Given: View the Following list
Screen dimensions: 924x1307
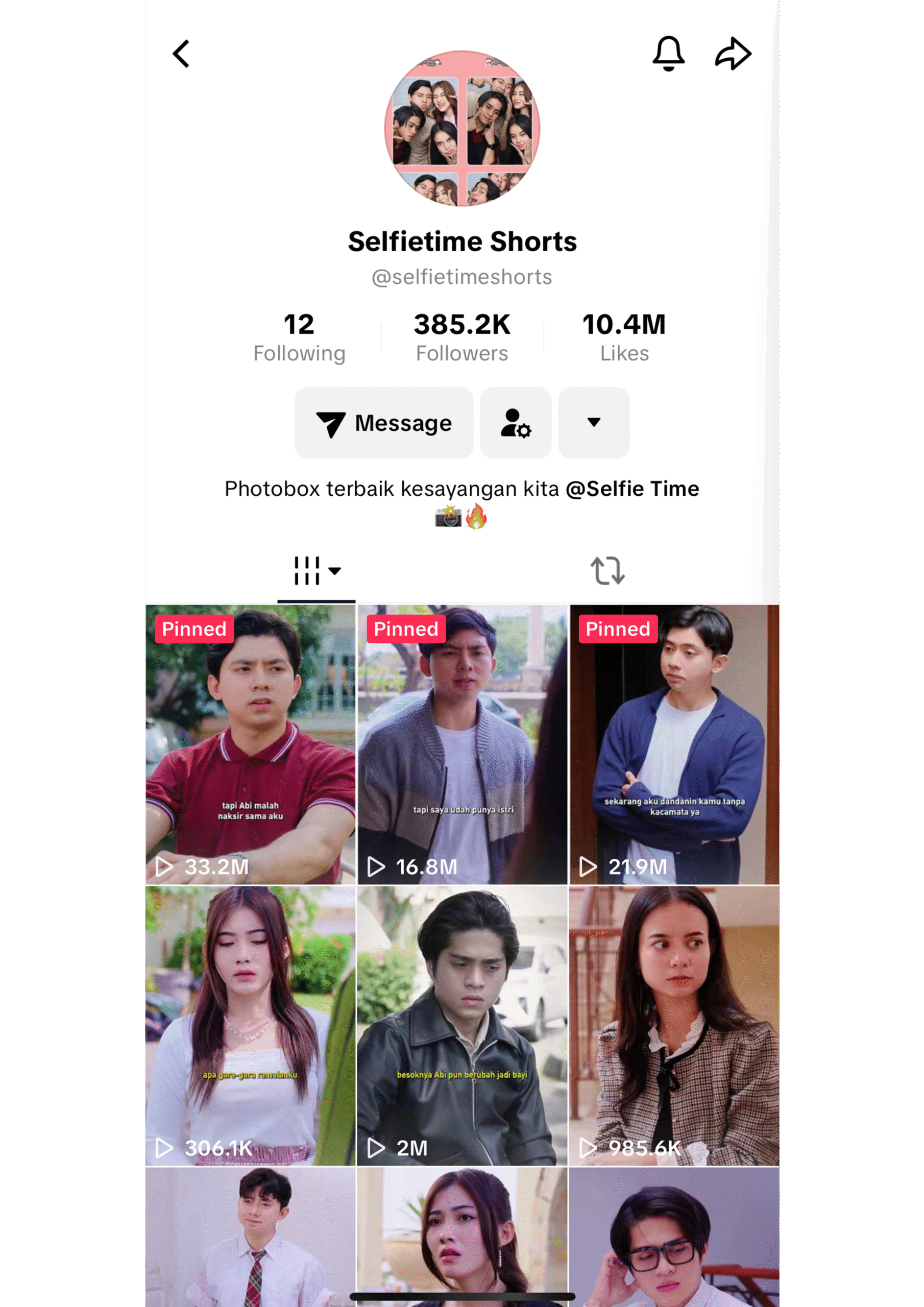Looking at the screenshot, I should tap(299, 337).
